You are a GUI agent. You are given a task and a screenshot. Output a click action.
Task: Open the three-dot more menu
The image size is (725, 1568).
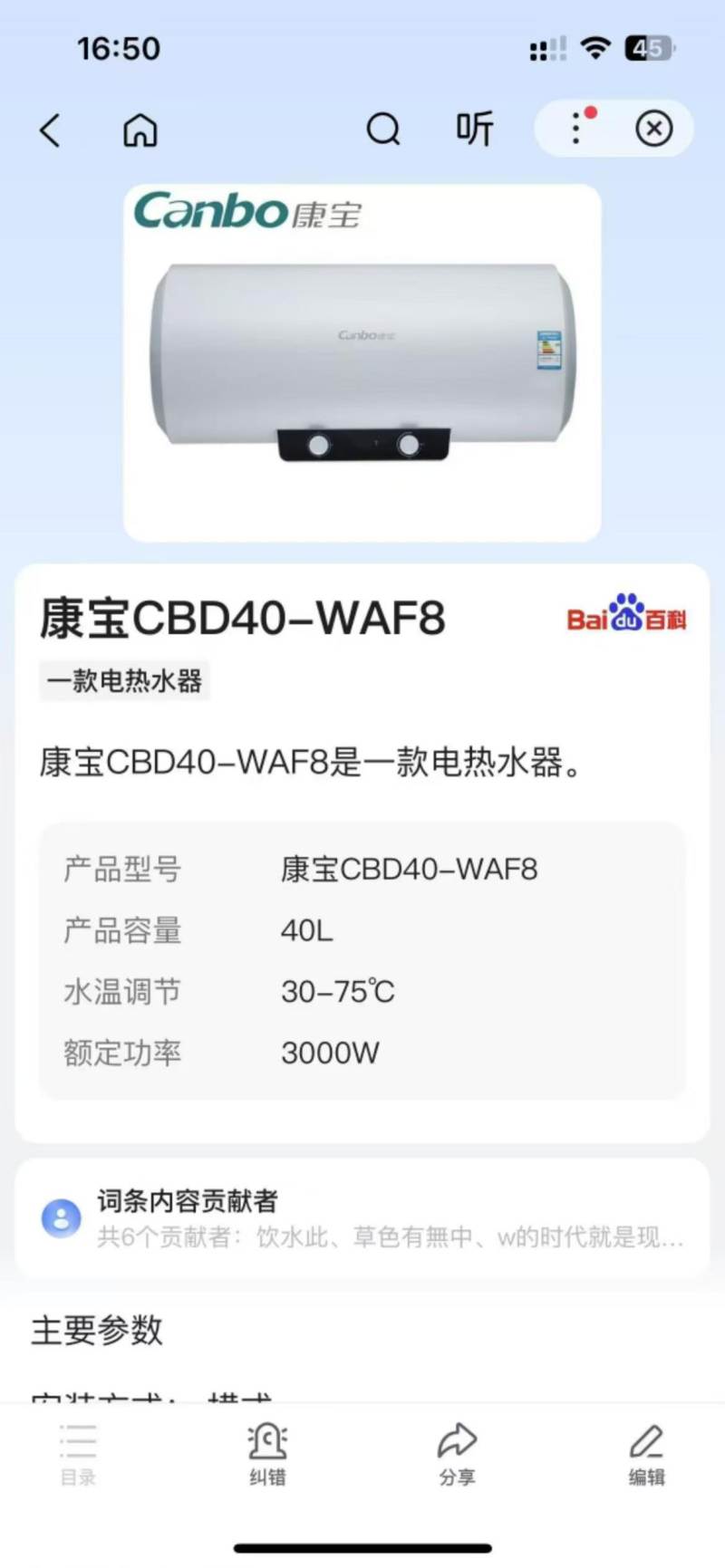[x=576, y=129]
